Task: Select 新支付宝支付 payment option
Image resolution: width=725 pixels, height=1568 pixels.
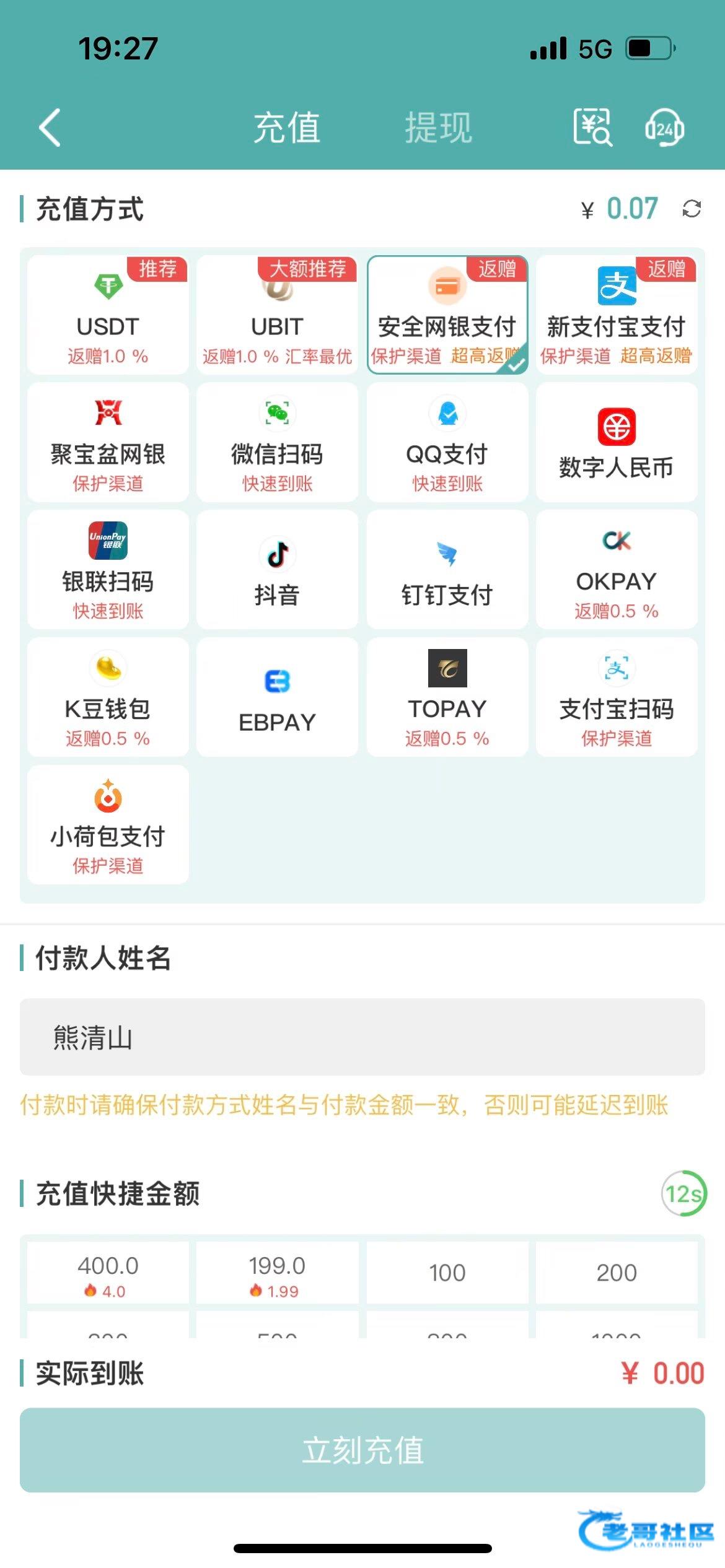Action: [x=616, y=315]
